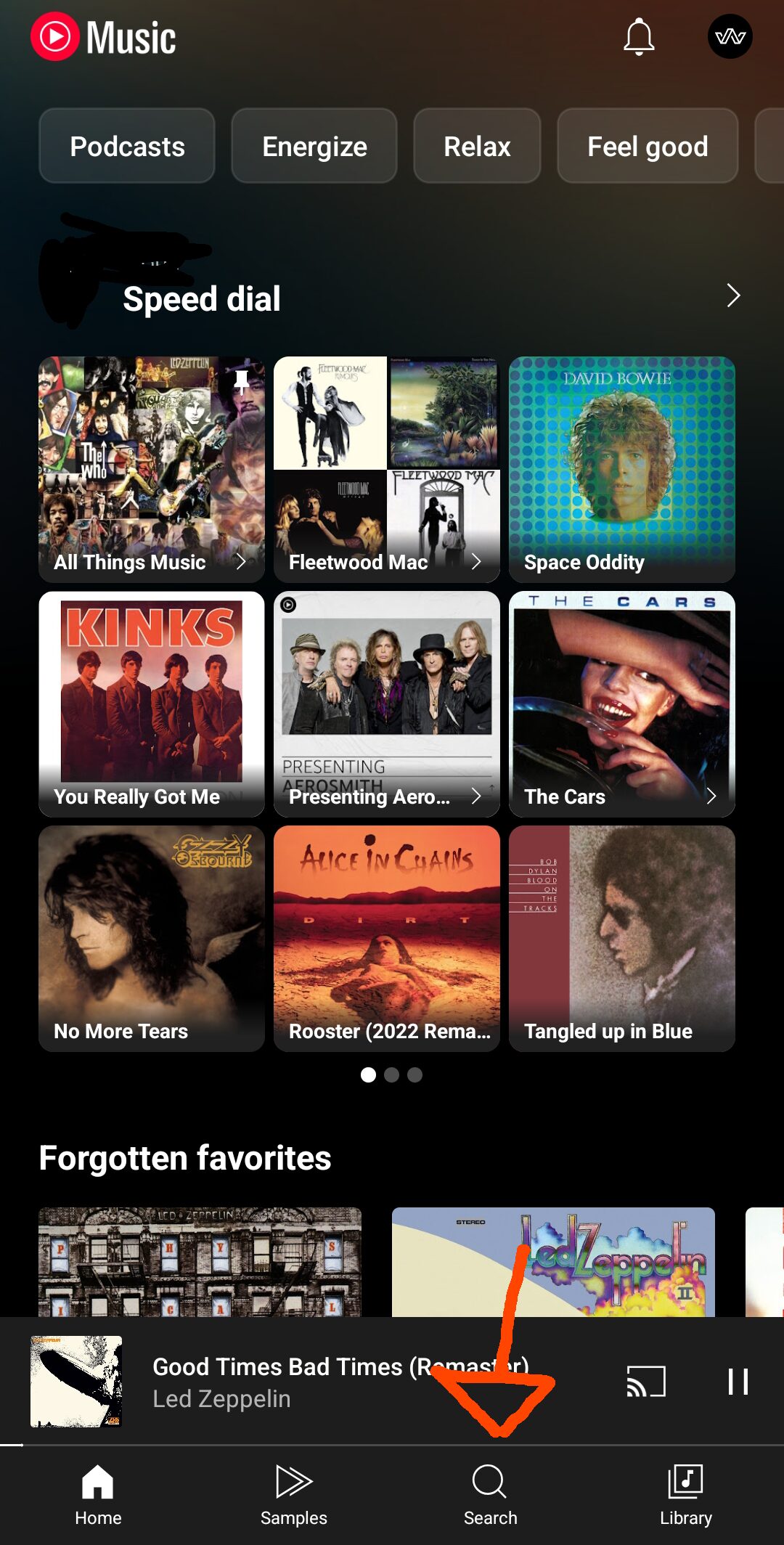Image resolution: width=784 pixels, height=1545 pixels.
Task: Play No More Tears
Action: pos(152,938)
